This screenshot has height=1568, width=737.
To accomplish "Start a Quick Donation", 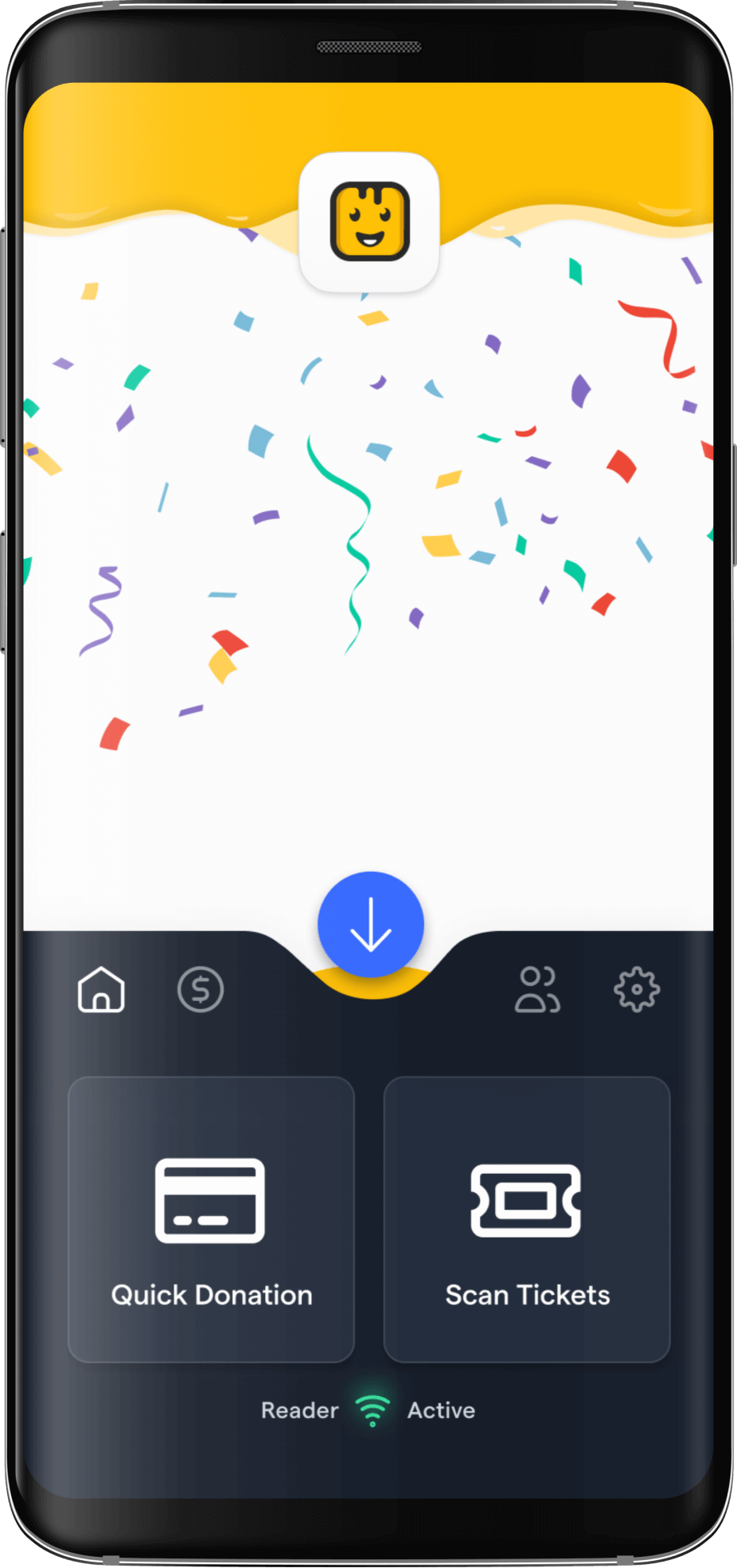I will tap(211, 1218).
